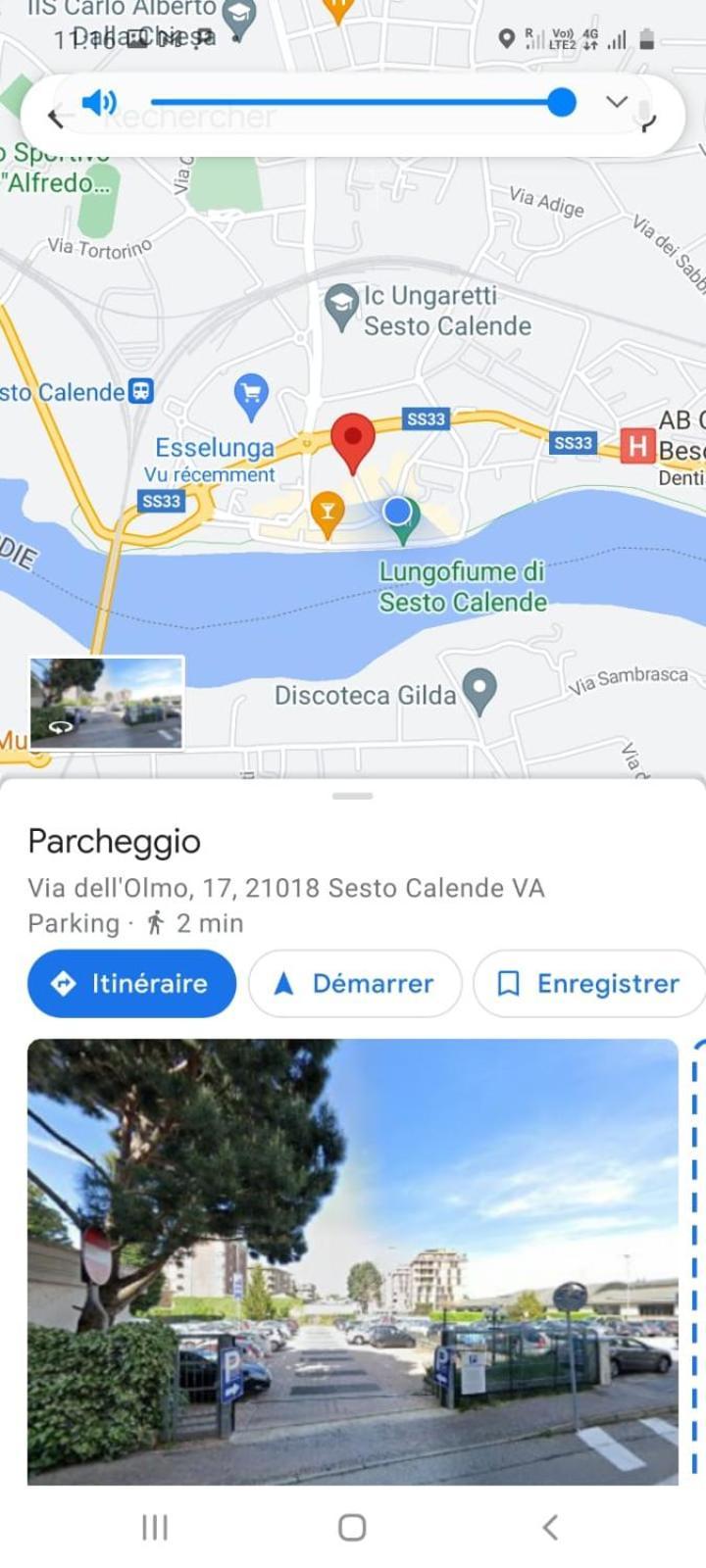The height and width of the screenshot is (1568, 706).
Task: Open the recent apps view
Action: point(155,1526)
